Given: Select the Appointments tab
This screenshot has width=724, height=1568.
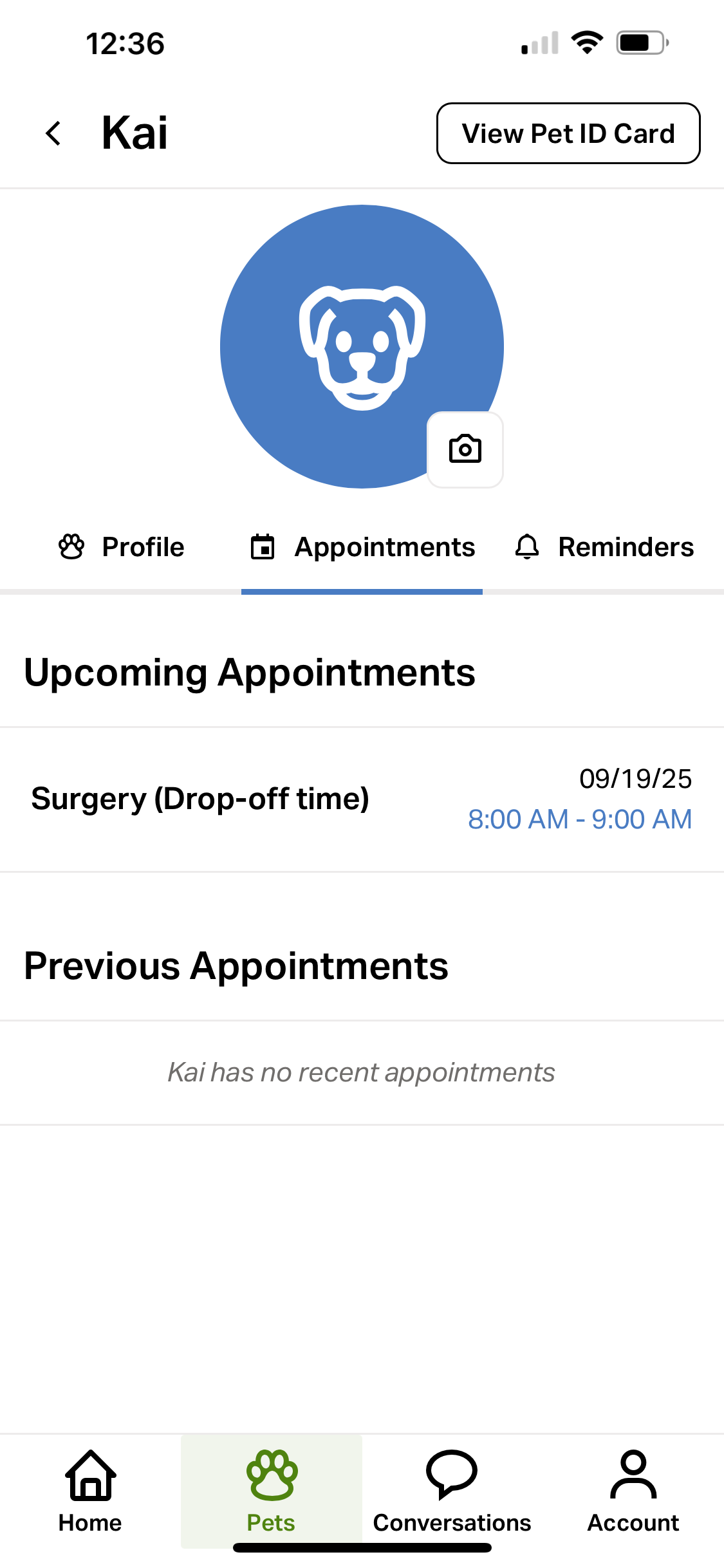Looking at the screenshot, I should (362, 547).
